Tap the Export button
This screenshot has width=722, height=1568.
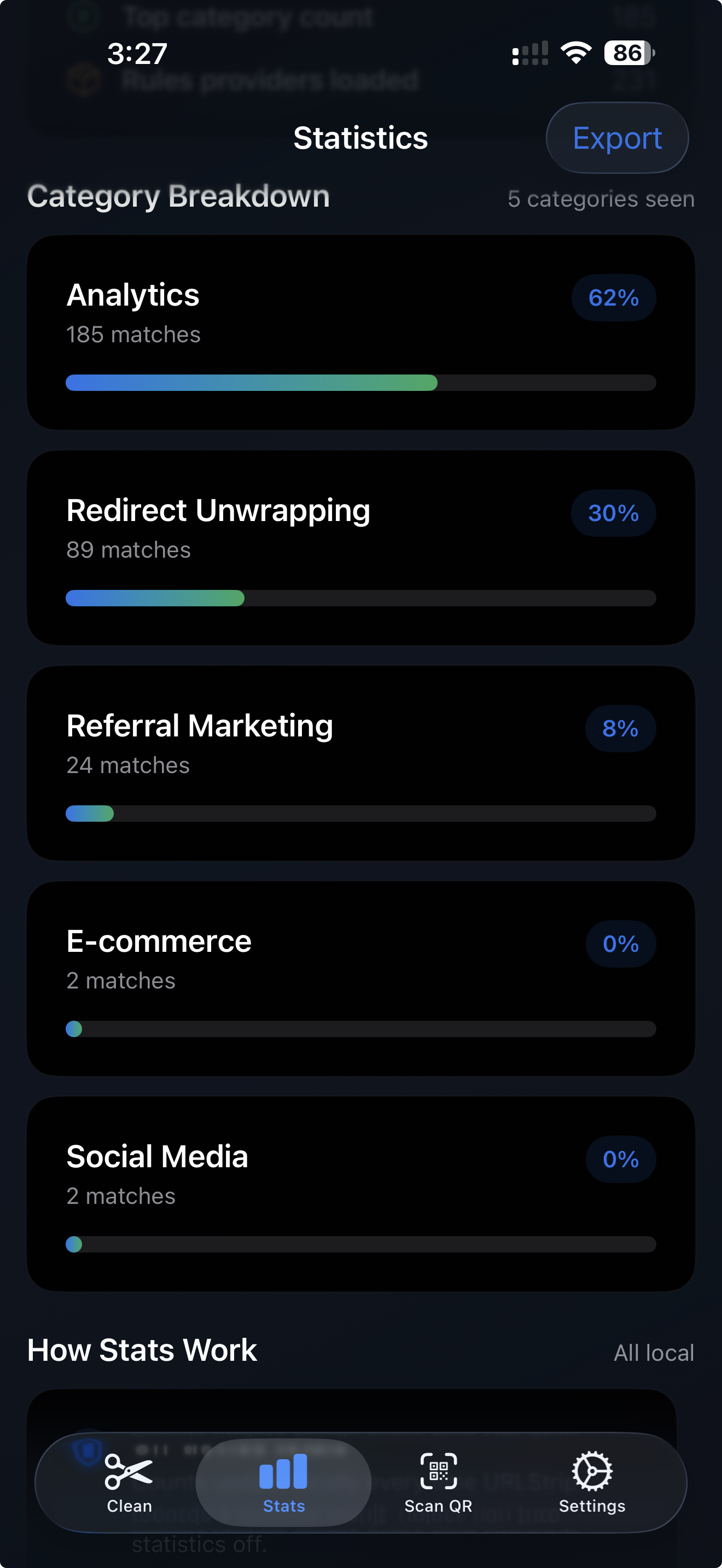click(616, 138)
